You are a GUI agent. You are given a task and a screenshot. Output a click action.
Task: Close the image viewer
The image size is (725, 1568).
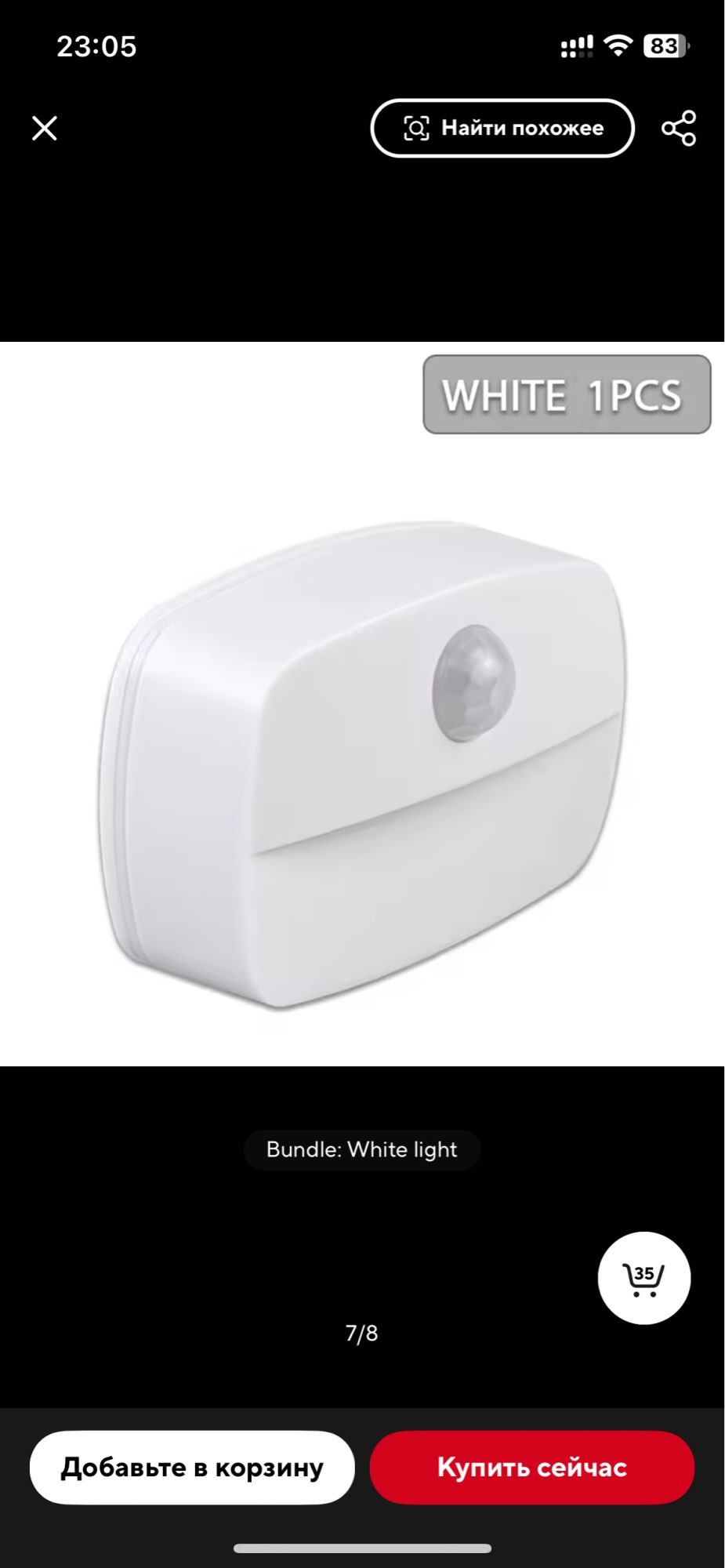(x=45, y=128)
